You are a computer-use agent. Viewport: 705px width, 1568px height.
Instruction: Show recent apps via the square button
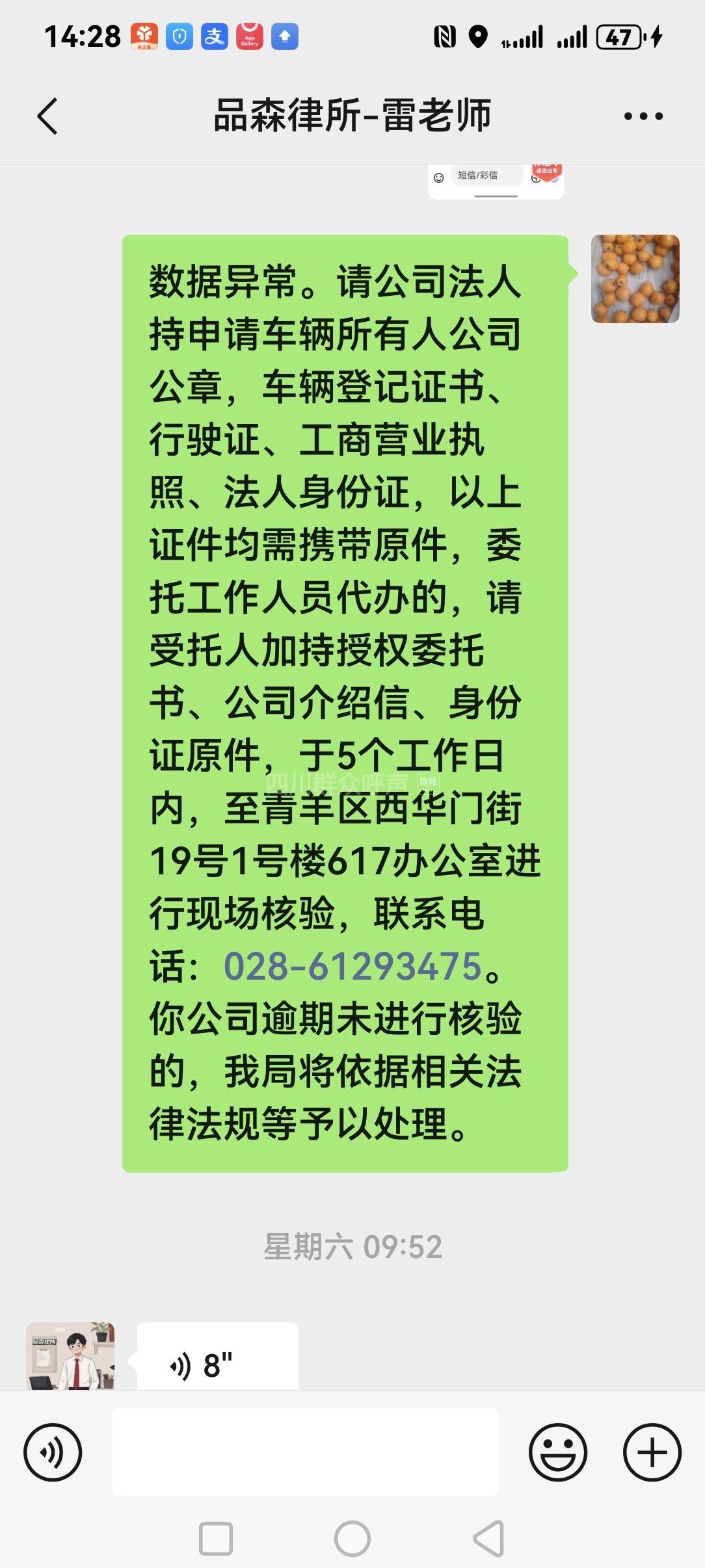(216, 1539)
